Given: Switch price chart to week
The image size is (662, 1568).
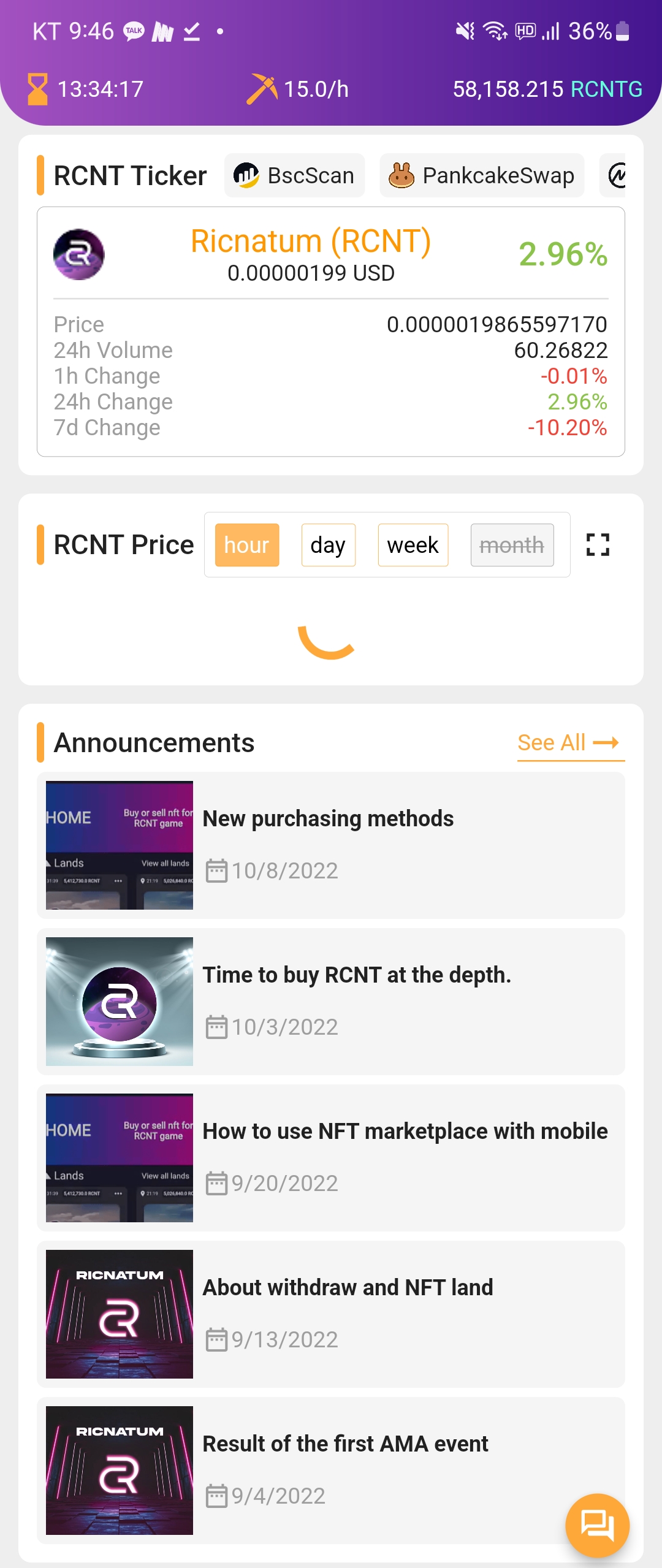Looking at the screenshot, I should click(413, 545).
